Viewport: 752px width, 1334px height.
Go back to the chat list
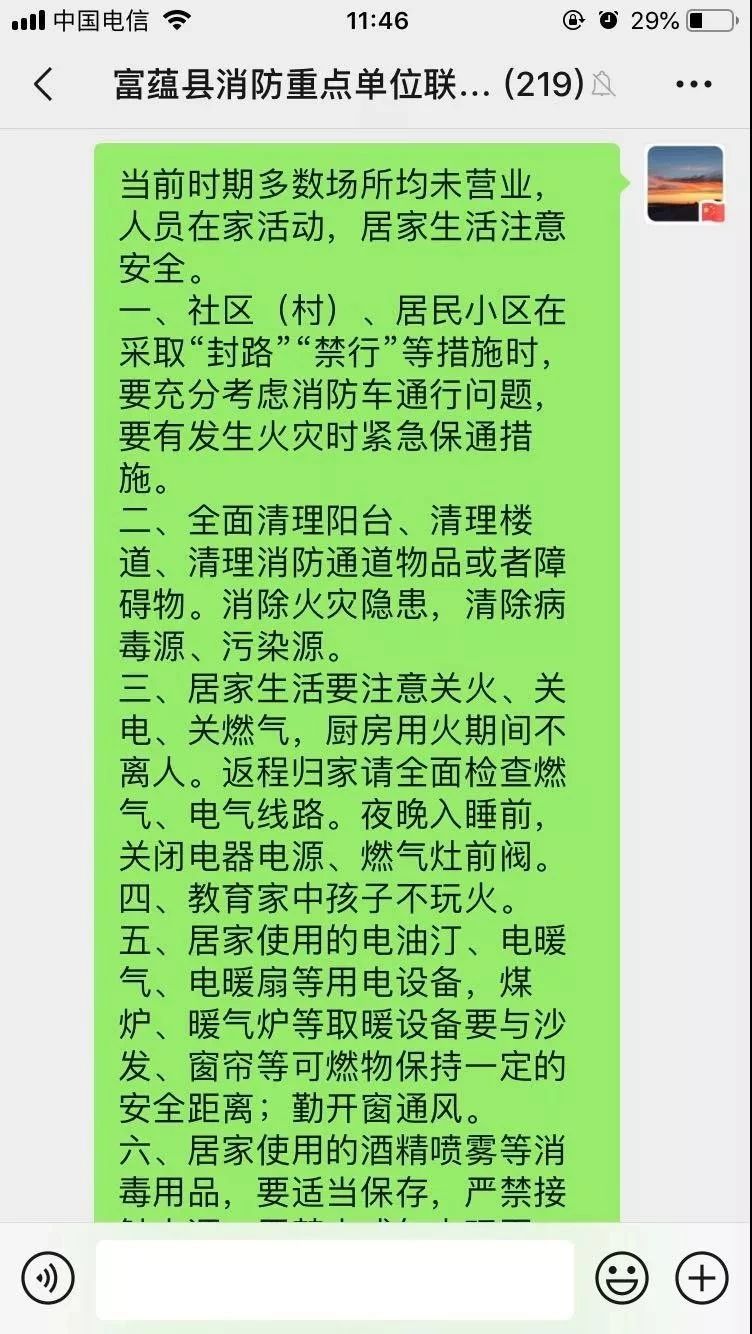pos(42,85)
